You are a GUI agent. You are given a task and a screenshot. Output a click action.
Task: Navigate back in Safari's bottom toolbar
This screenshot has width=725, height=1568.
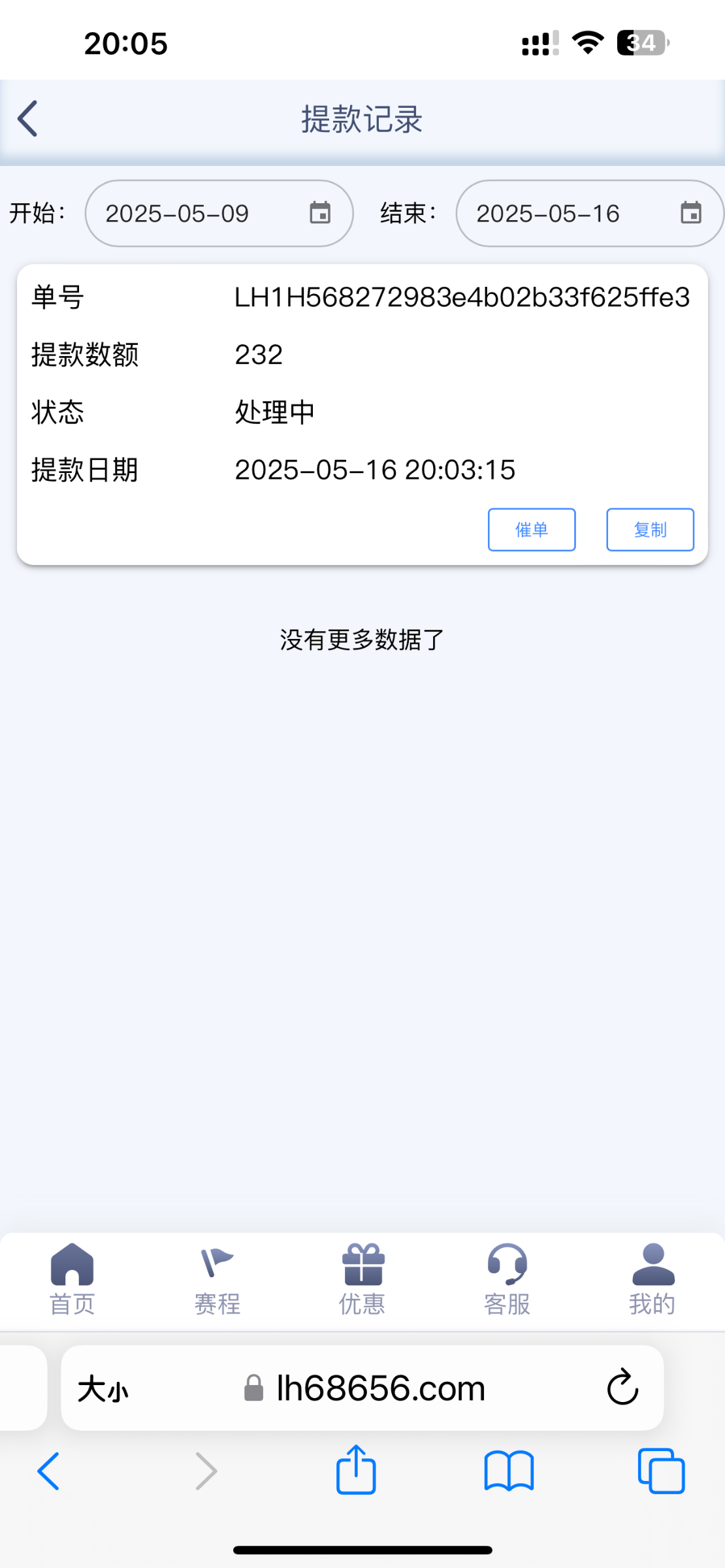tap(48, 1471)
